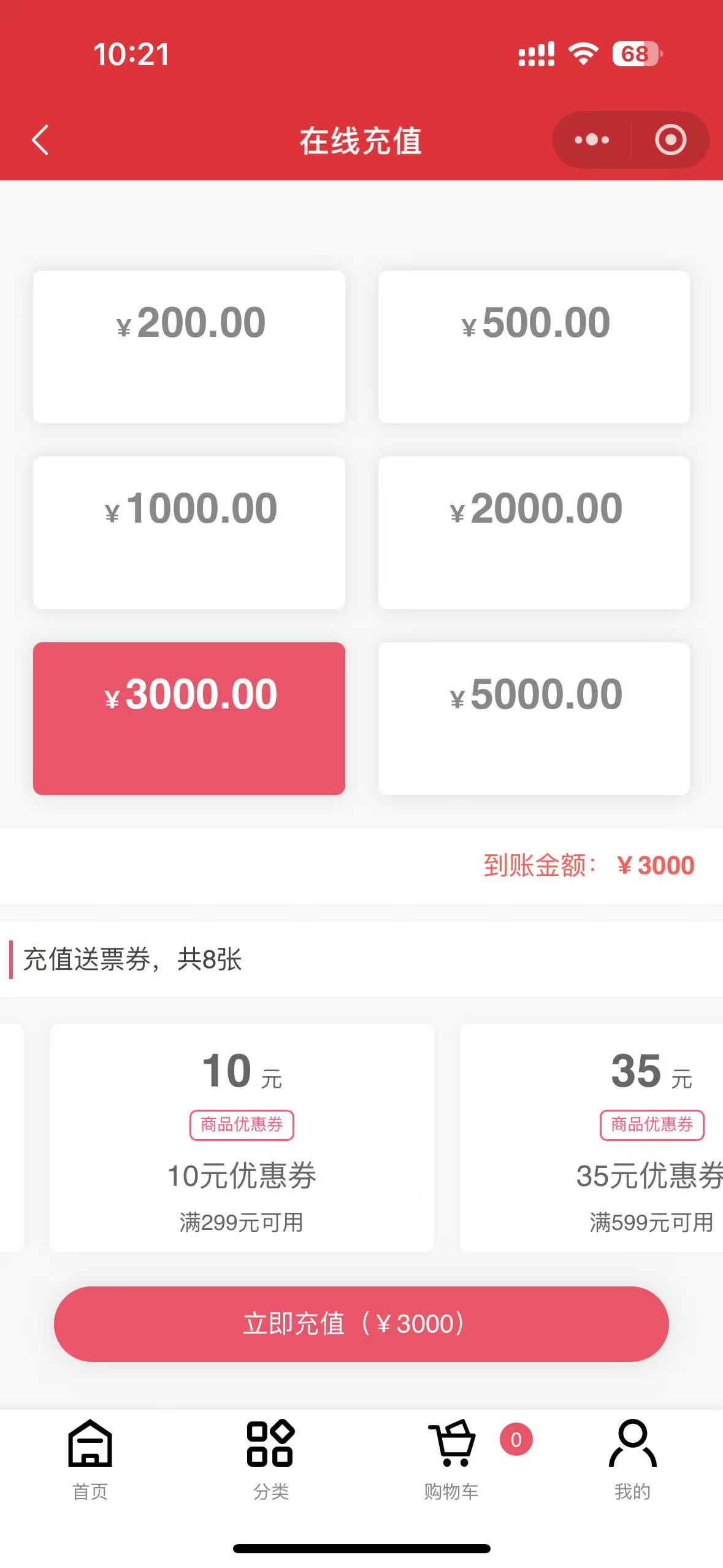Open the 购物车 tab
This screenshot has height=1568, width=723.
click(x=451, y=1459)
